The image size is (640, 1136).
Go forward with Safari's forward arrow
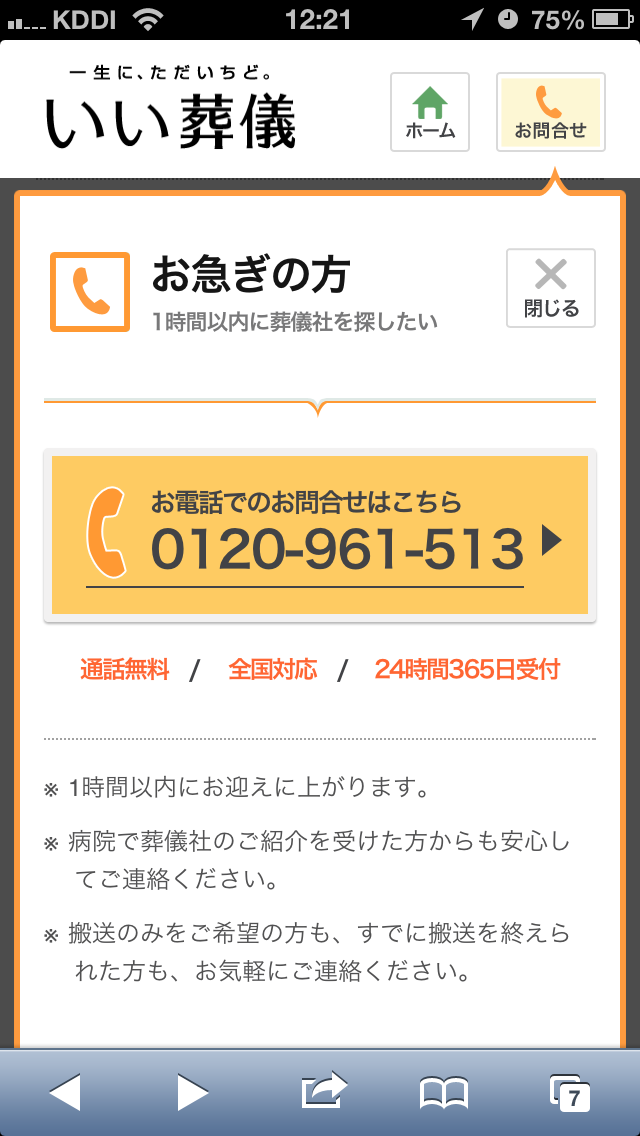[192, 1091]
